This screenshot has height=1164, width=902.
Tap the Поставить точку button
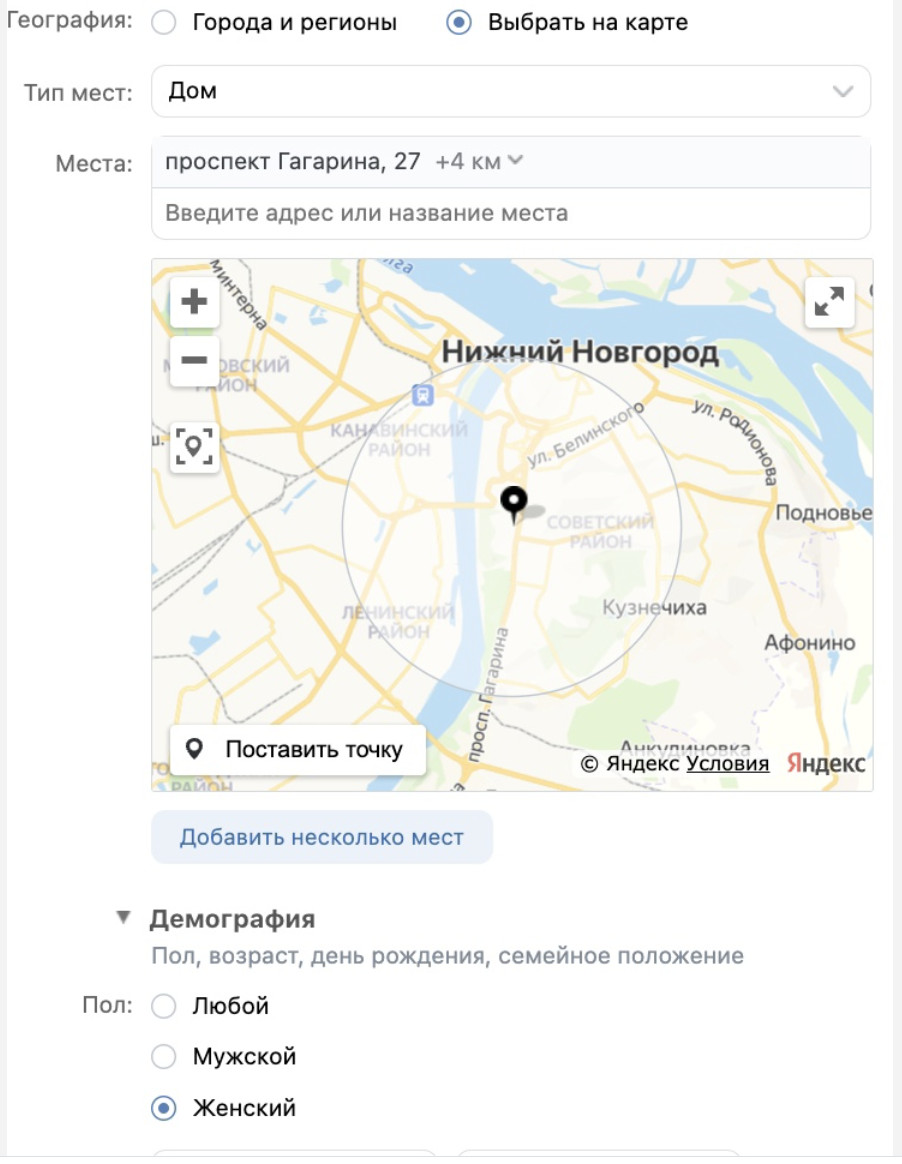click(297, 750)
